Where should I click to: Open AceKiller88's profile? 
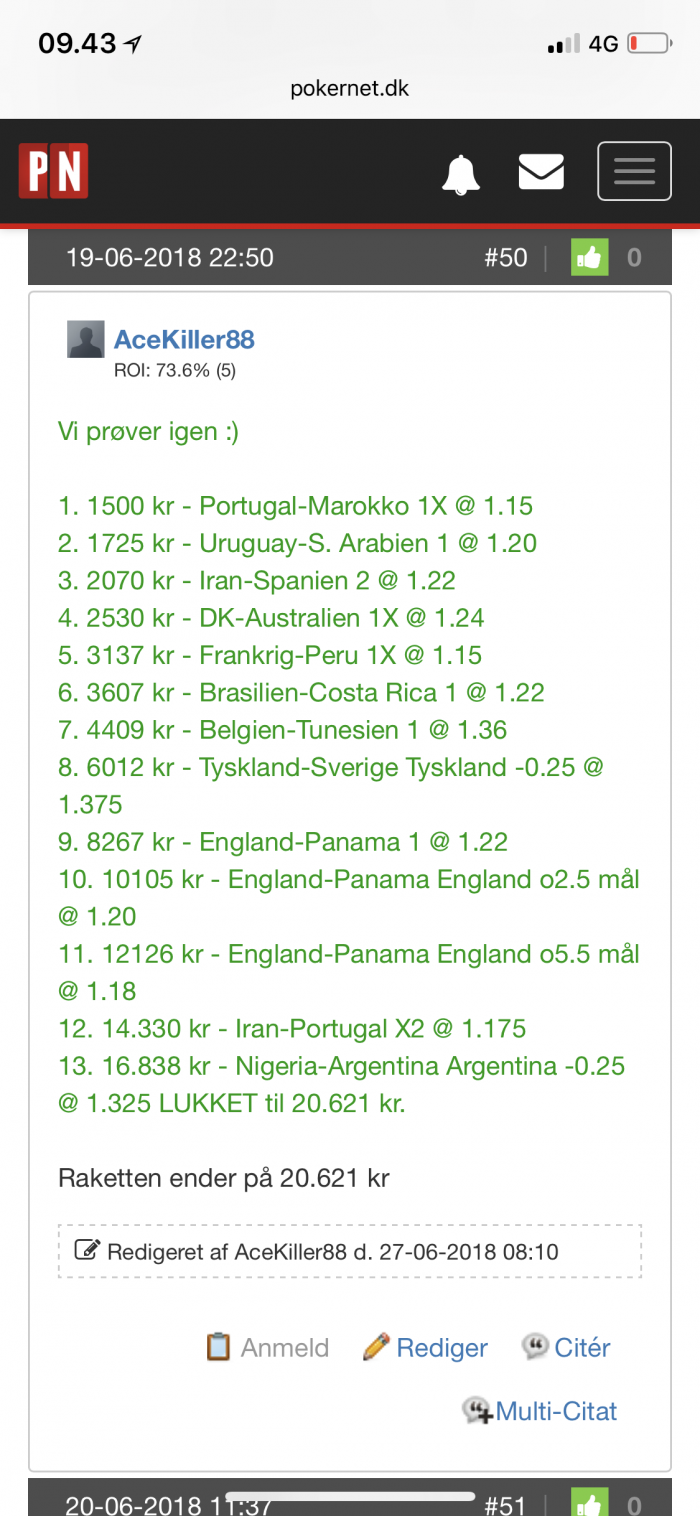coord(184,340)
